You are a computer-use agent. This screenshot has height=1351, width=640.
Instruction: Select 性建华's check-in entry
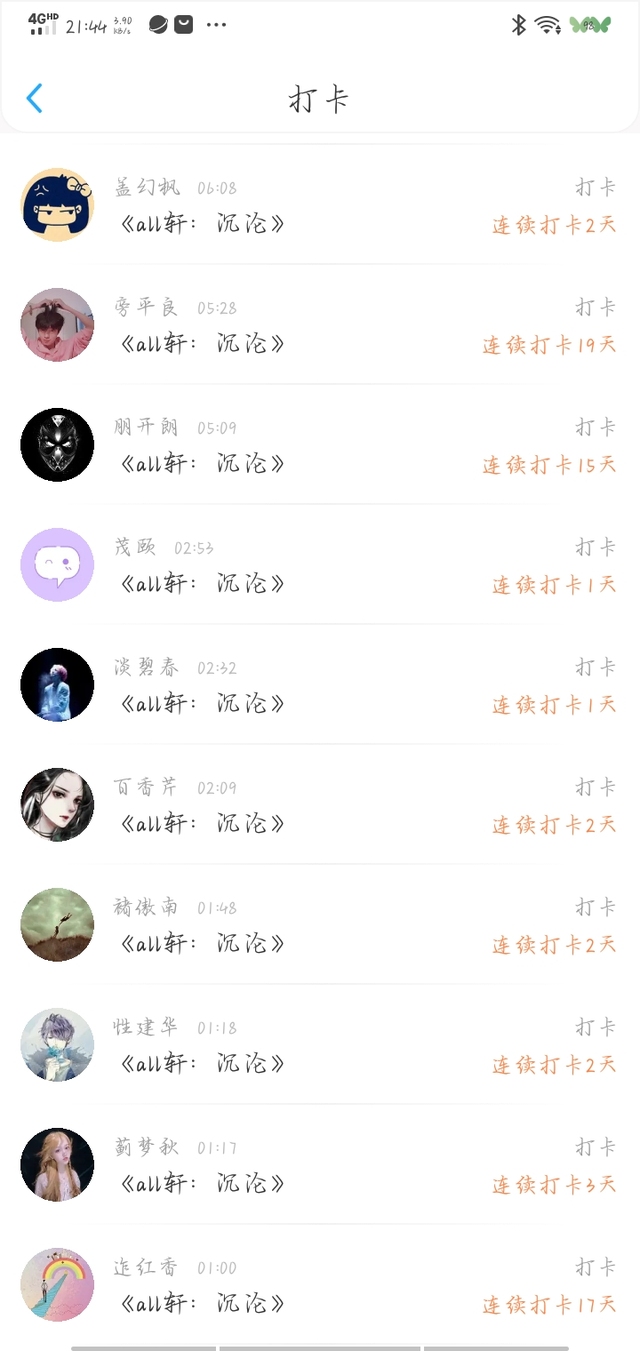pos(320,1046)
